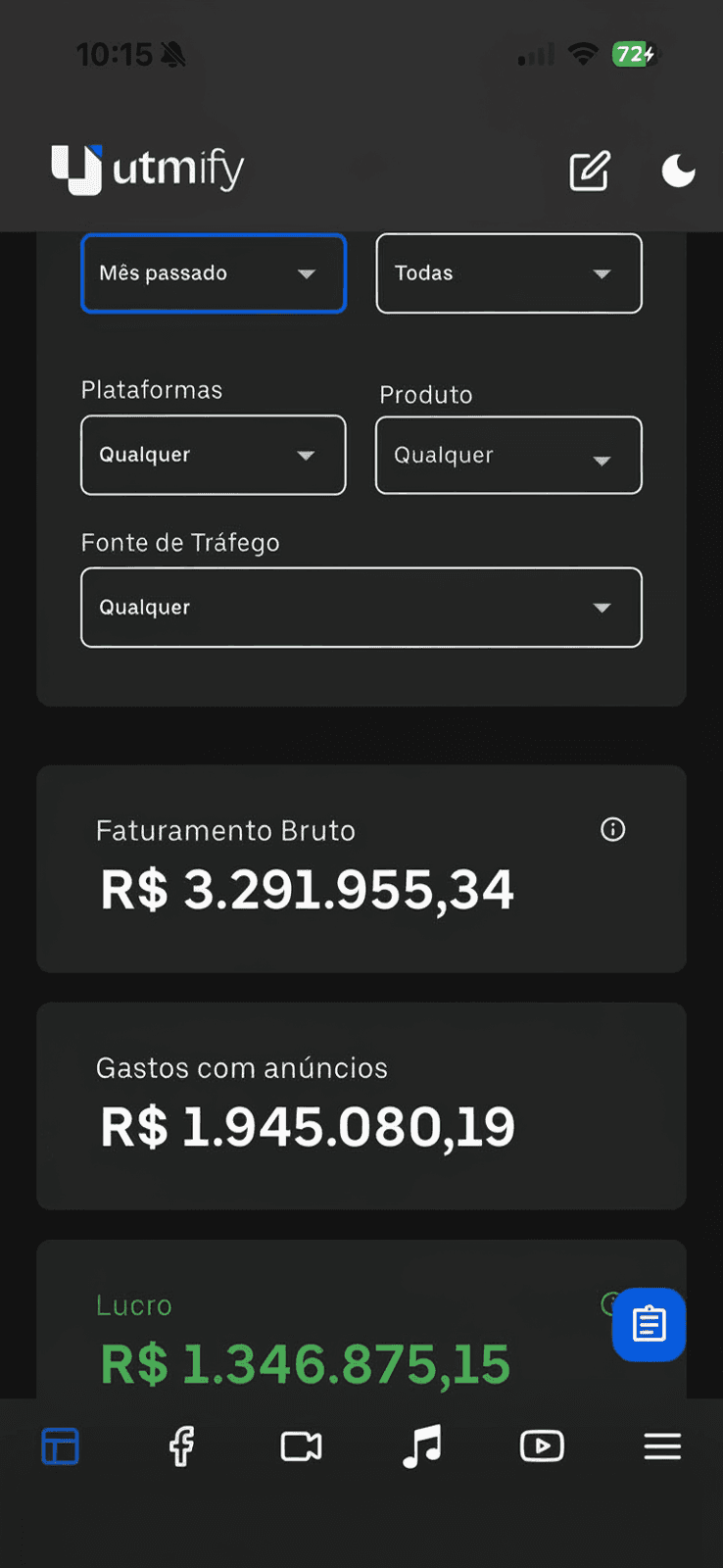The height and width of the screenshot is (1568, 723).
Task: Show info for Faturamento Bruto
Action: [613, 830]
